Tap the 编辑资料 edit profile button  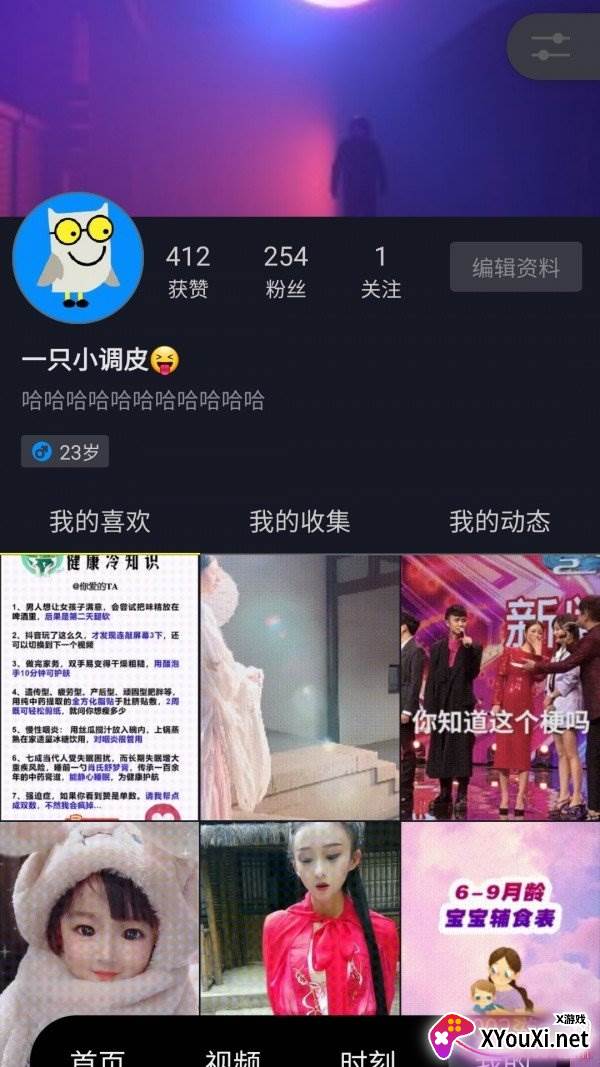pyautogui.click(x=515, y=267)
